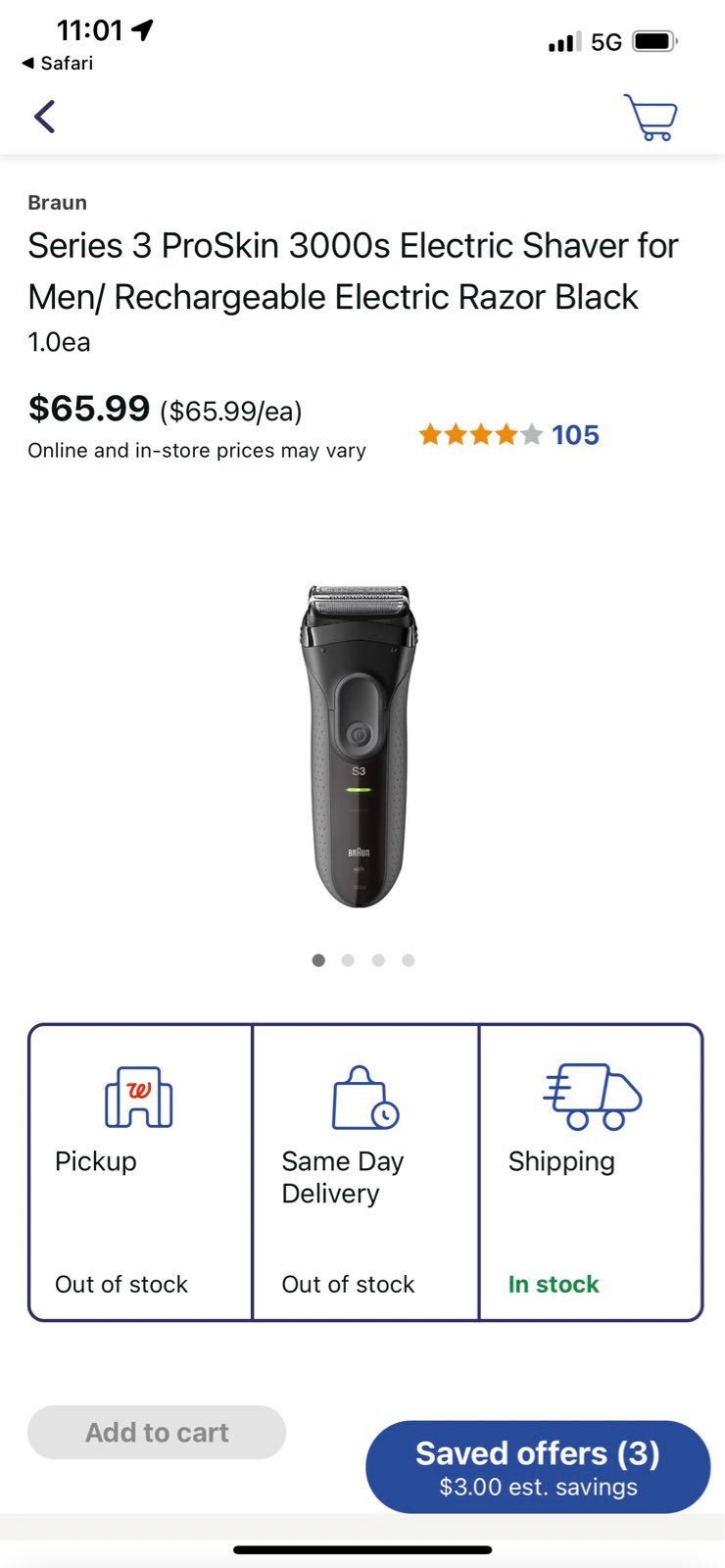Tap the Add to cart button
The image size is (725, 1568).
pyautogui.click(x=157, y=1432)
